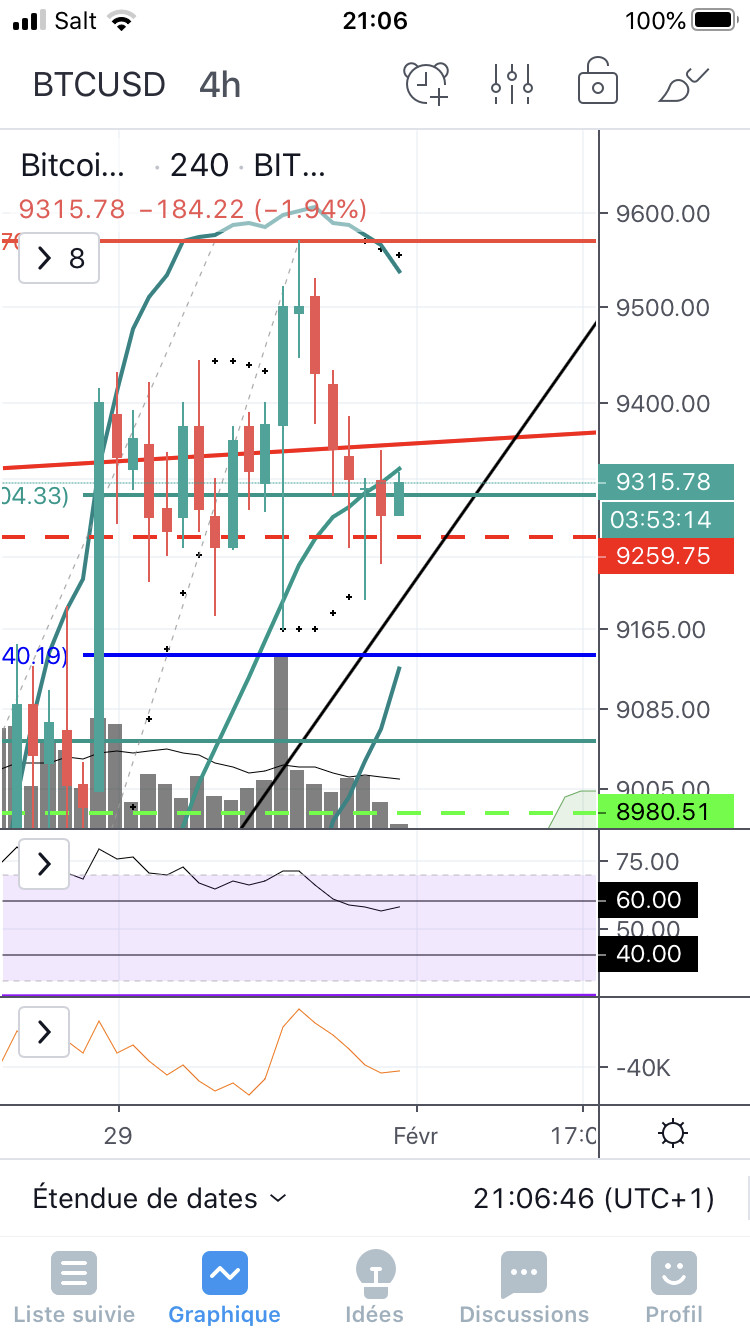Open the BTCUSD symbol search
The height and width of the screenshot is (1334, 750).
click(x=99, y=84)
